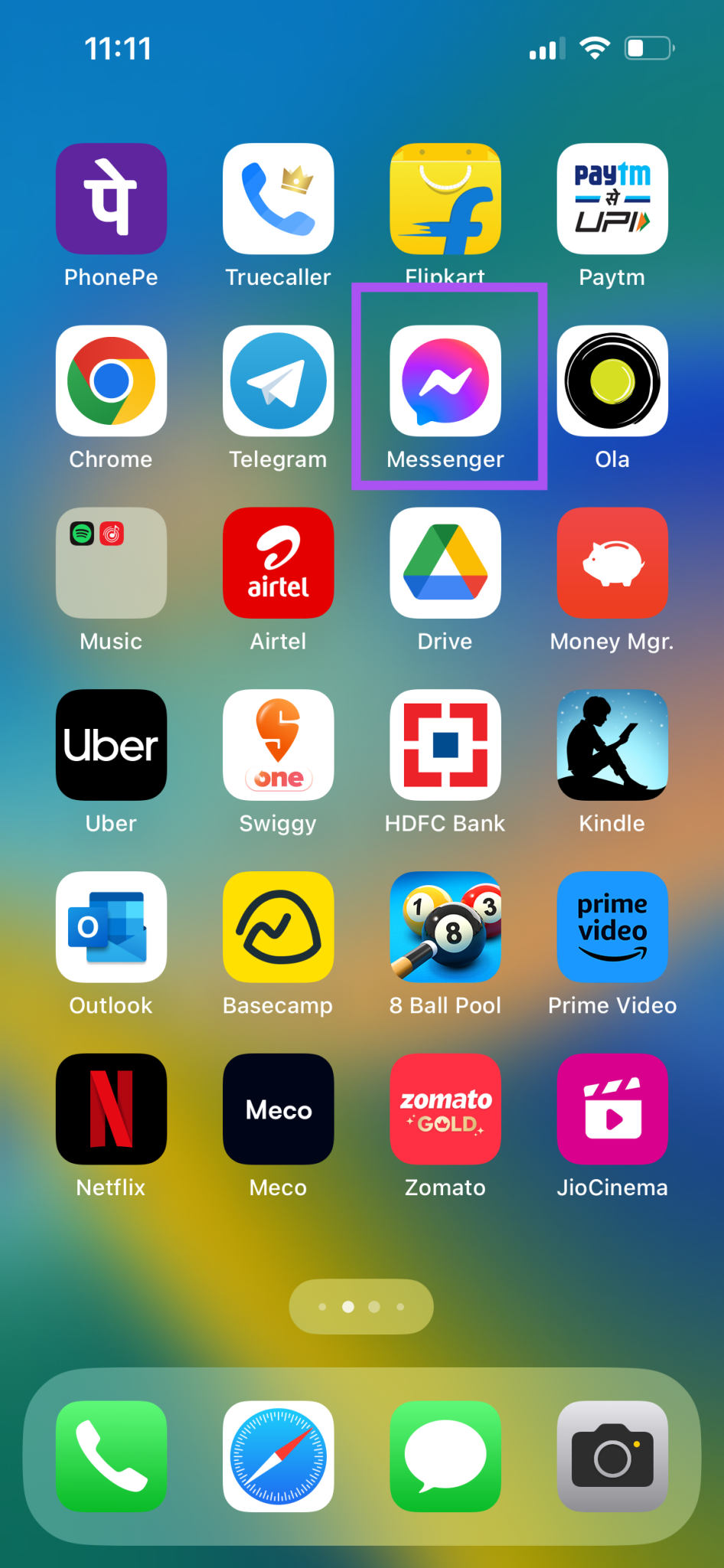The width and height of the screenshot is (724, 1568).
Task: Launch Prime Video
Action: [612, 927]
